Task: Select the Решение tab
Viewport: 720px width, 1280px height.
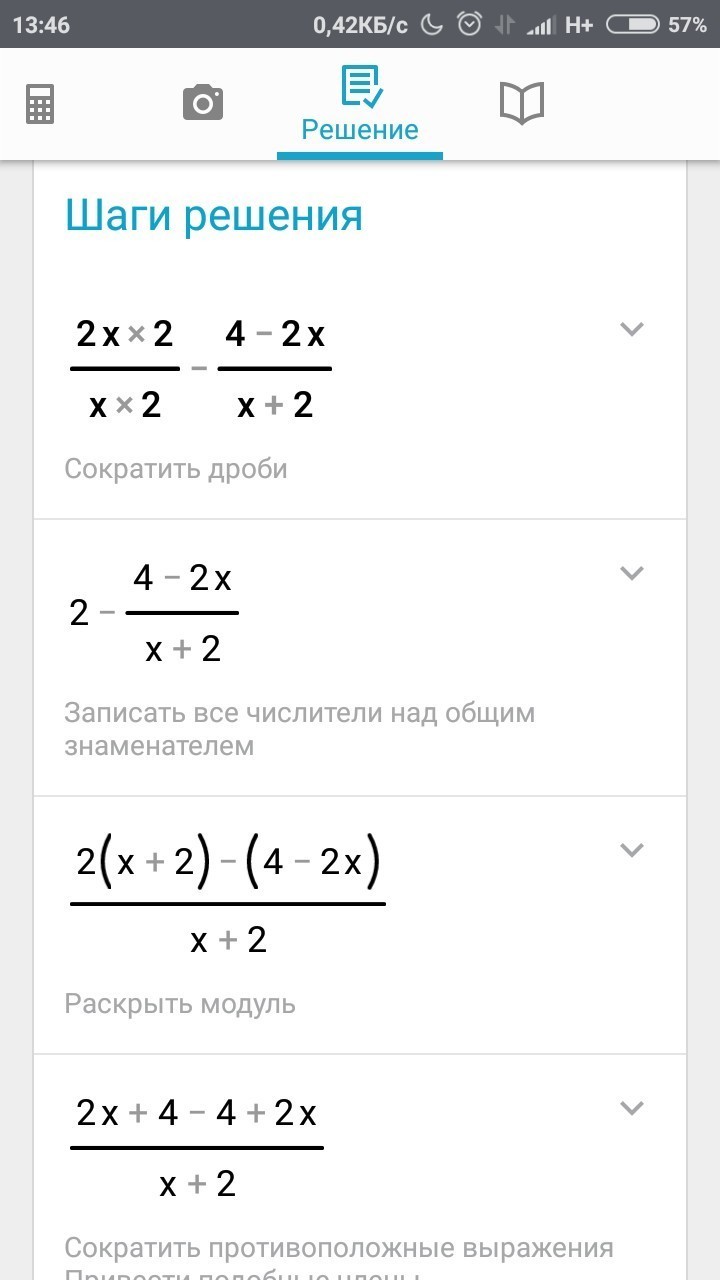Action: pos(360,104)
